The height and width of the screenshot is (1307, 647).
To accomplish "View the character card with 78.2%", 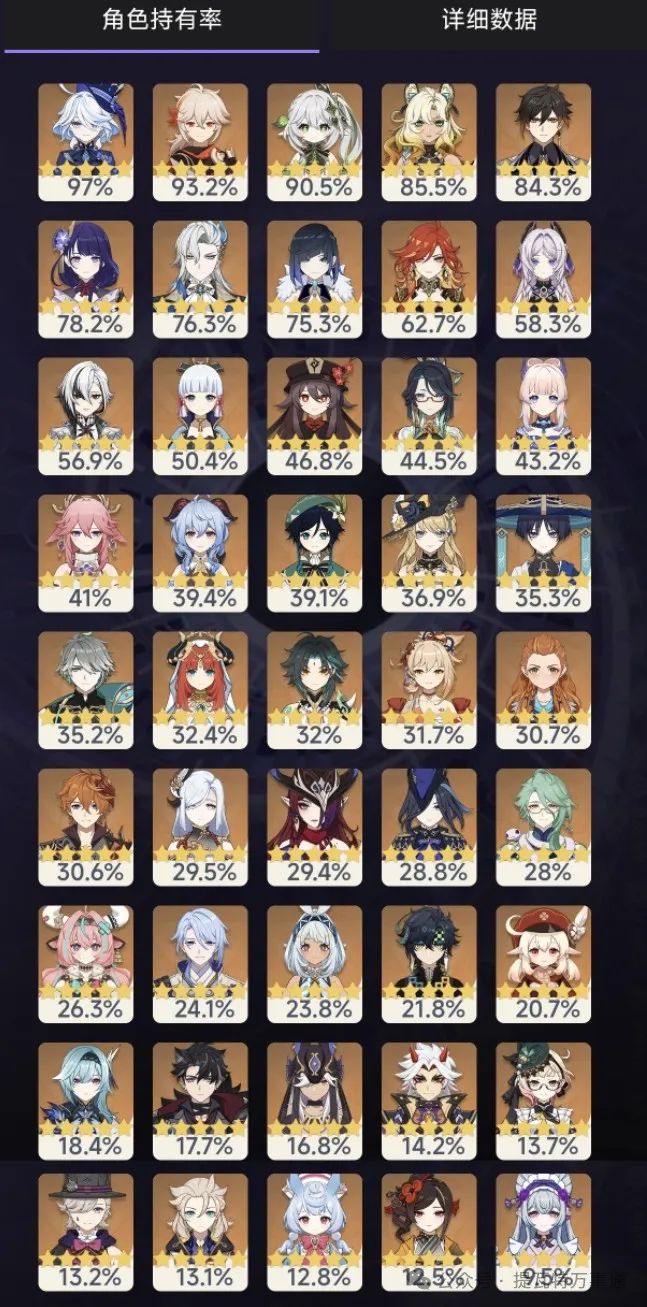I will (x=85, y=279).
